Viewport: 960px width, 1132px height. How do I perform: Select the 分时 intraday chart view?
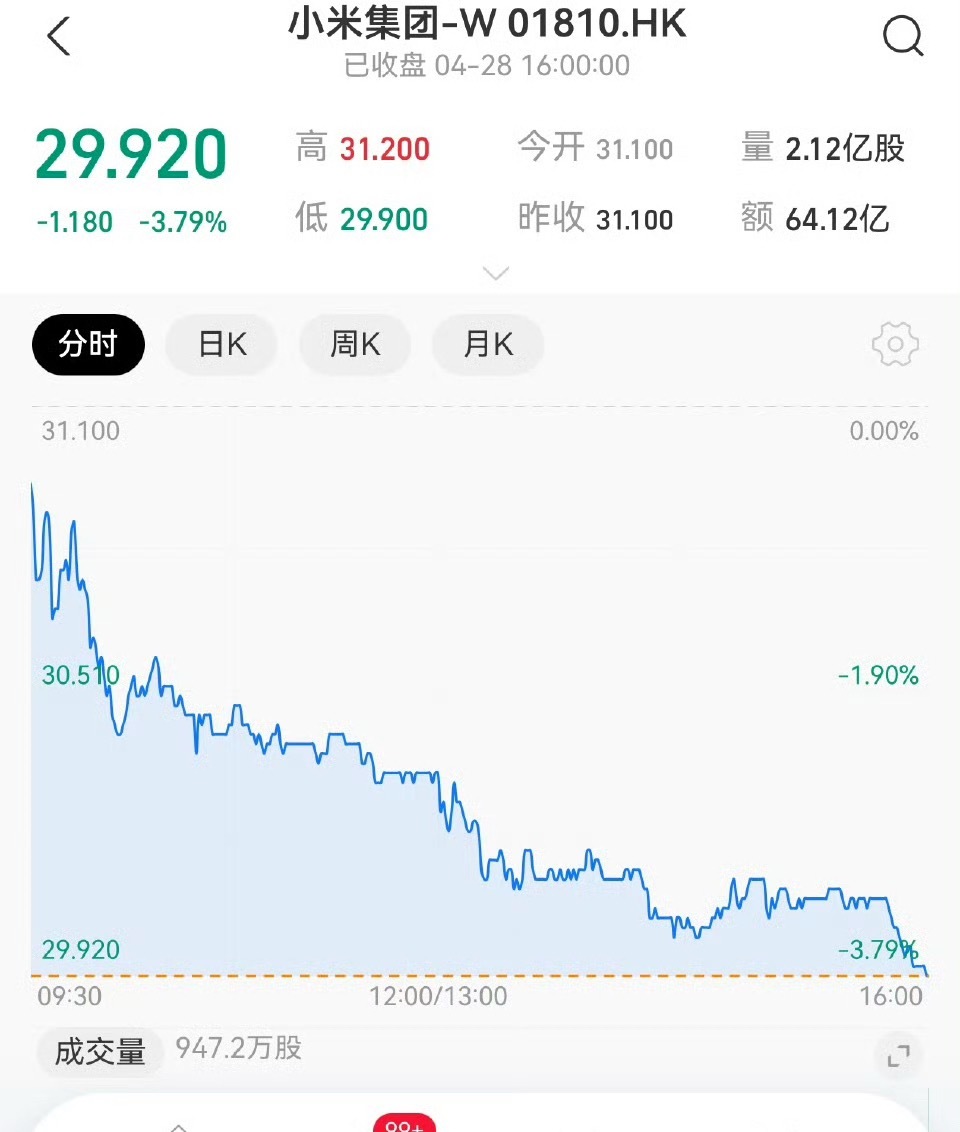(88, 344)
